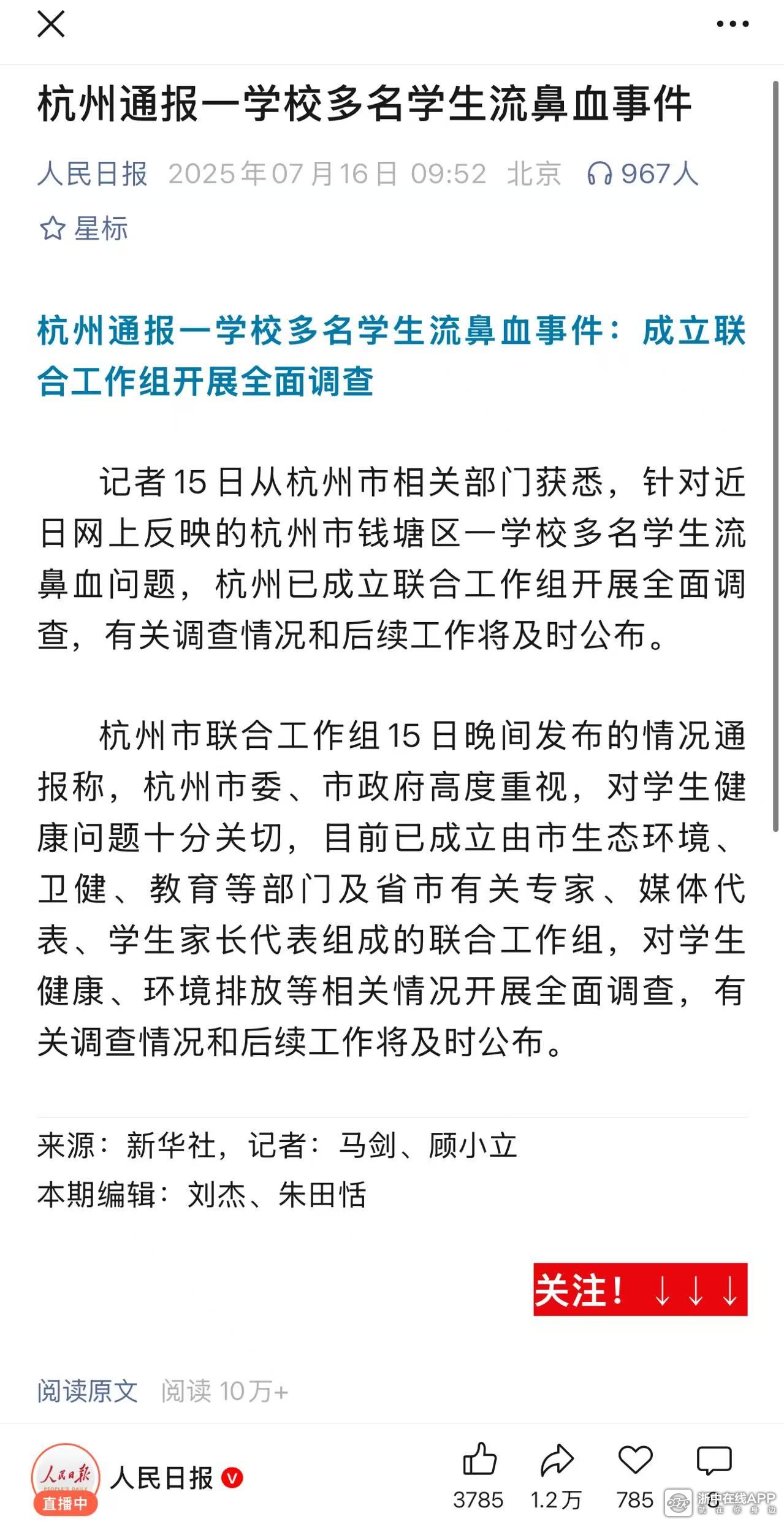Open 阅读原文 link
The image size is (784, 1527).
[x=87, y=1391]
